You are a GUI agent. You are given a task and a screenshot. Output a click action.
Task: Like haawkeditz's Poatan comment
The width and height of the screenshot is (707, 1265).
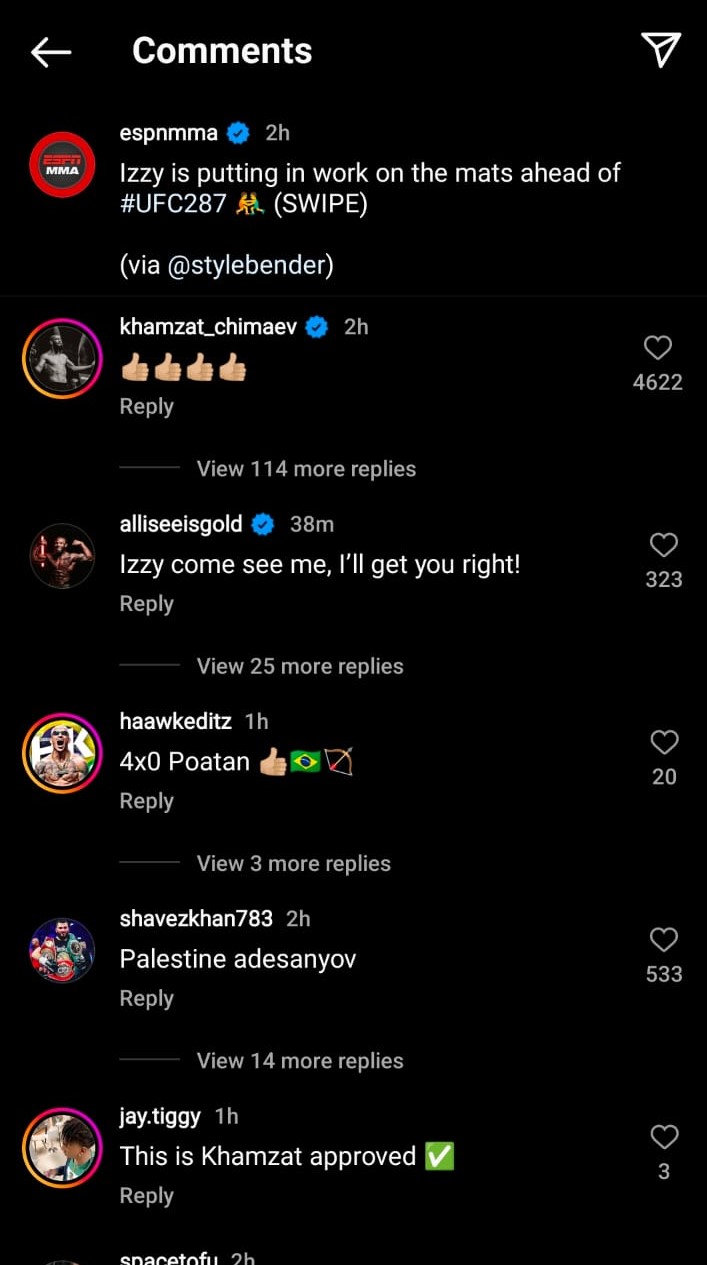(664, 742)
